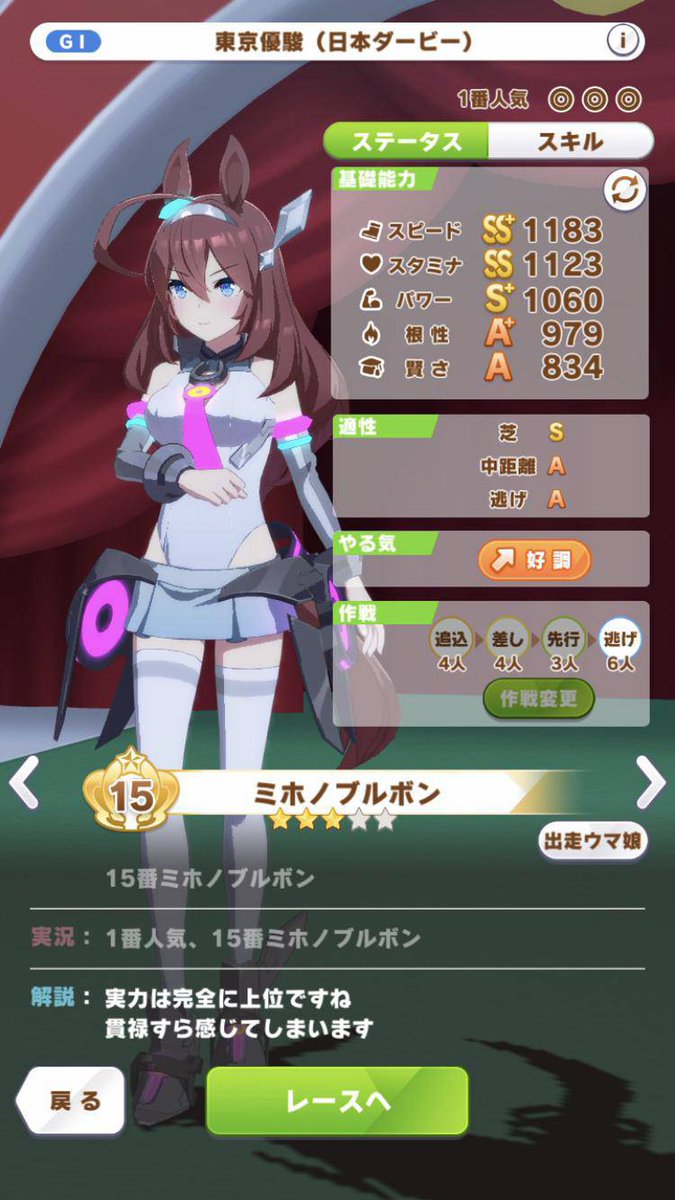Viewport: 675px width, 1200px height.
Task: Change strategy with 作戦変更 button
Action: 539,699
